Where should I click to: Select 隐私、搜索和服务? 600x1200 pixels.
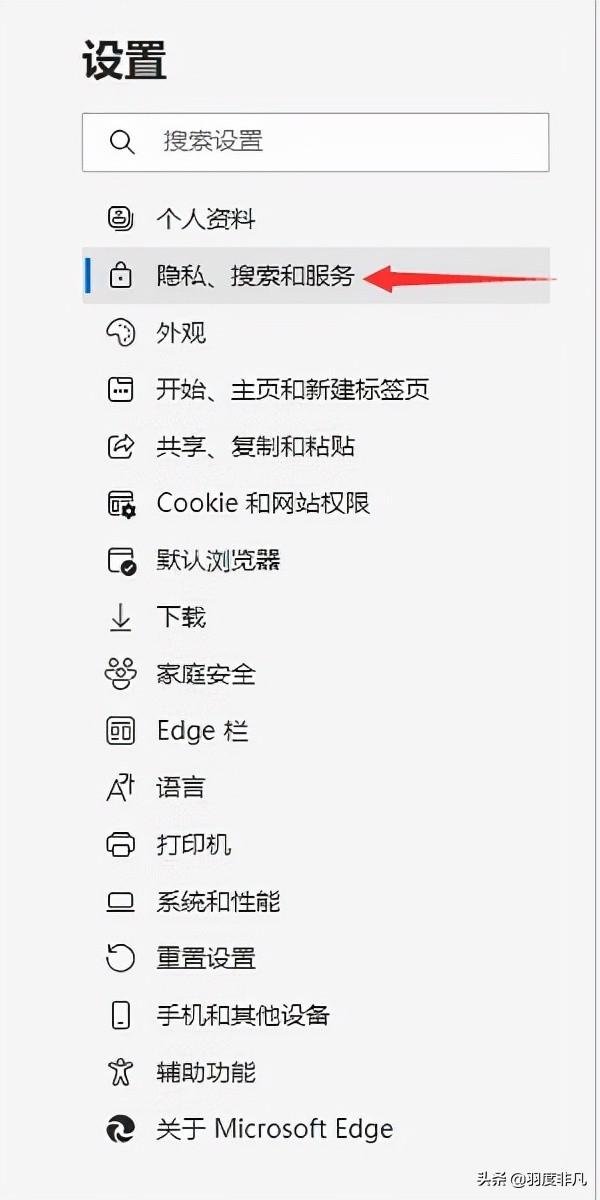point(255,276)
